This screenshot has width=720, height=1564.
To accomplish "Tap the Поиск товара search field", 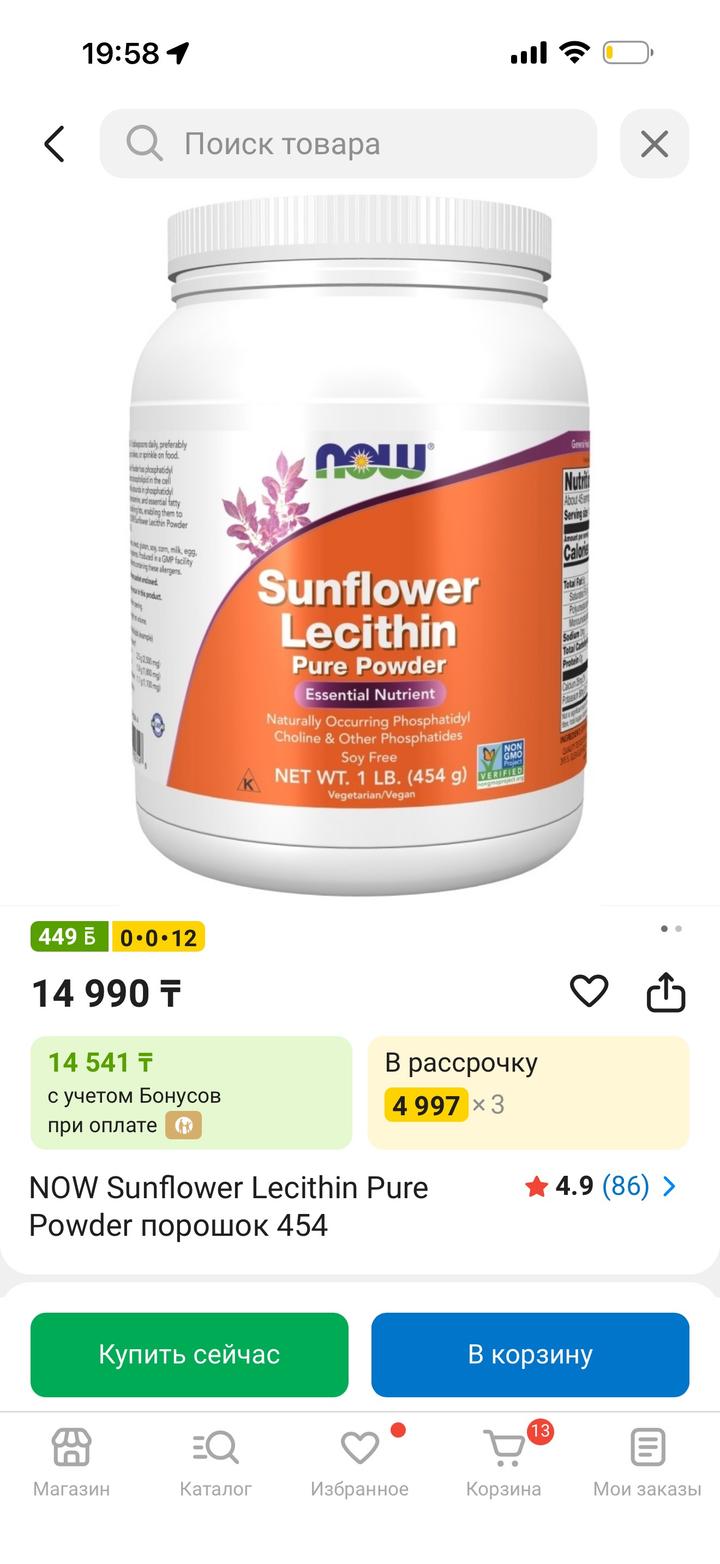I will [348, 144].
